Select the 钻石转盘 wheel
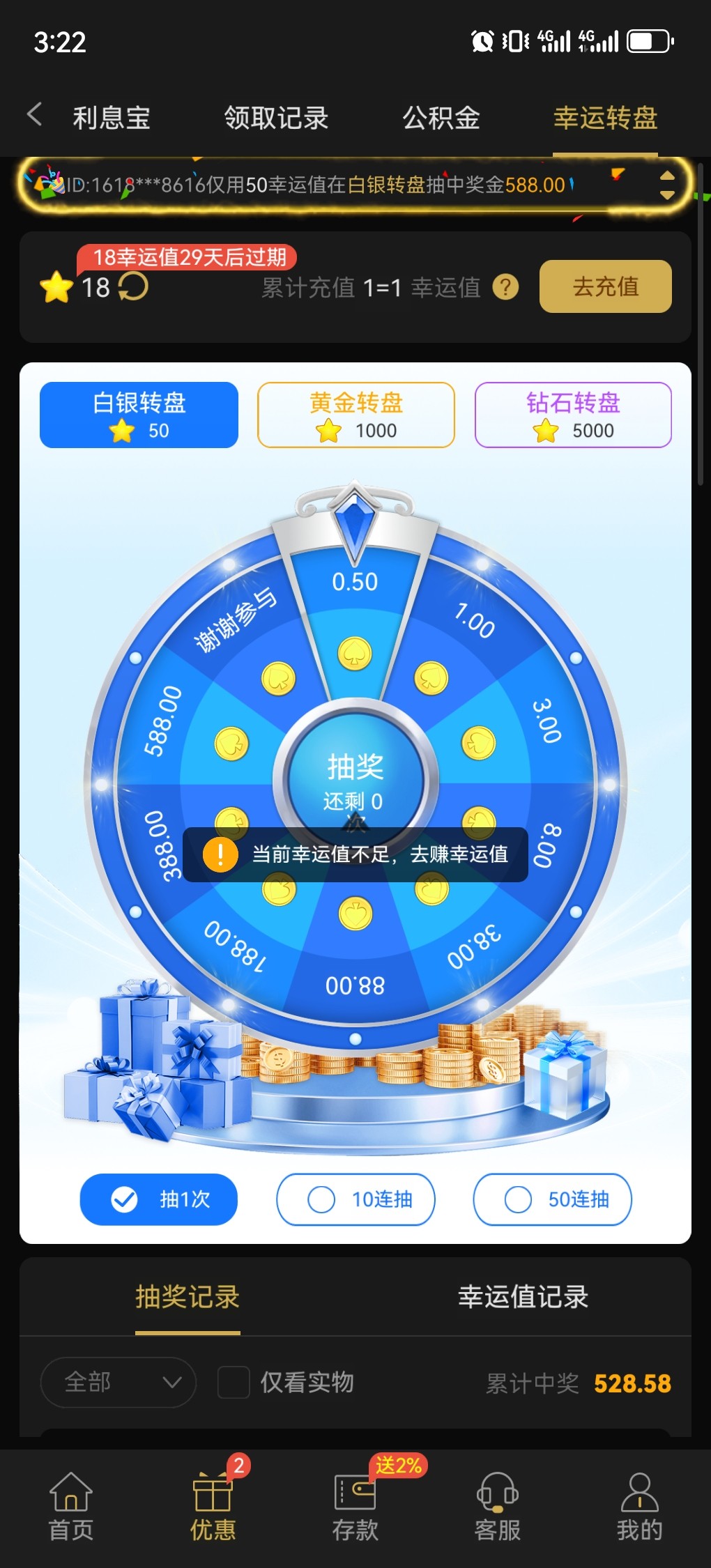 [x=573, y=415]
